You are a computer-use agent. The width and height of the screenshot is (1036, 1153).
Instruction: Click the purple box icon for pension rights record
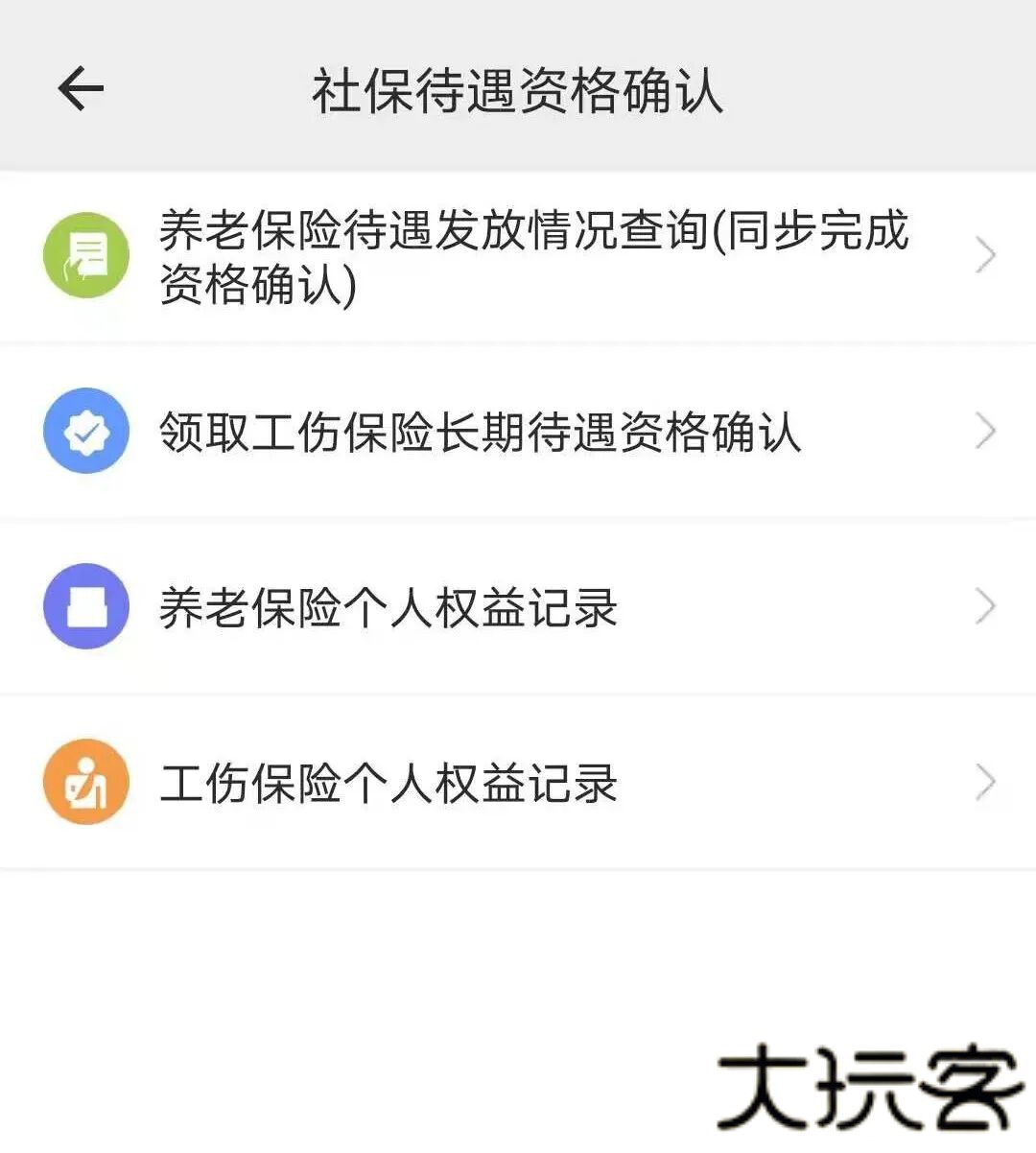click(85, 606)
